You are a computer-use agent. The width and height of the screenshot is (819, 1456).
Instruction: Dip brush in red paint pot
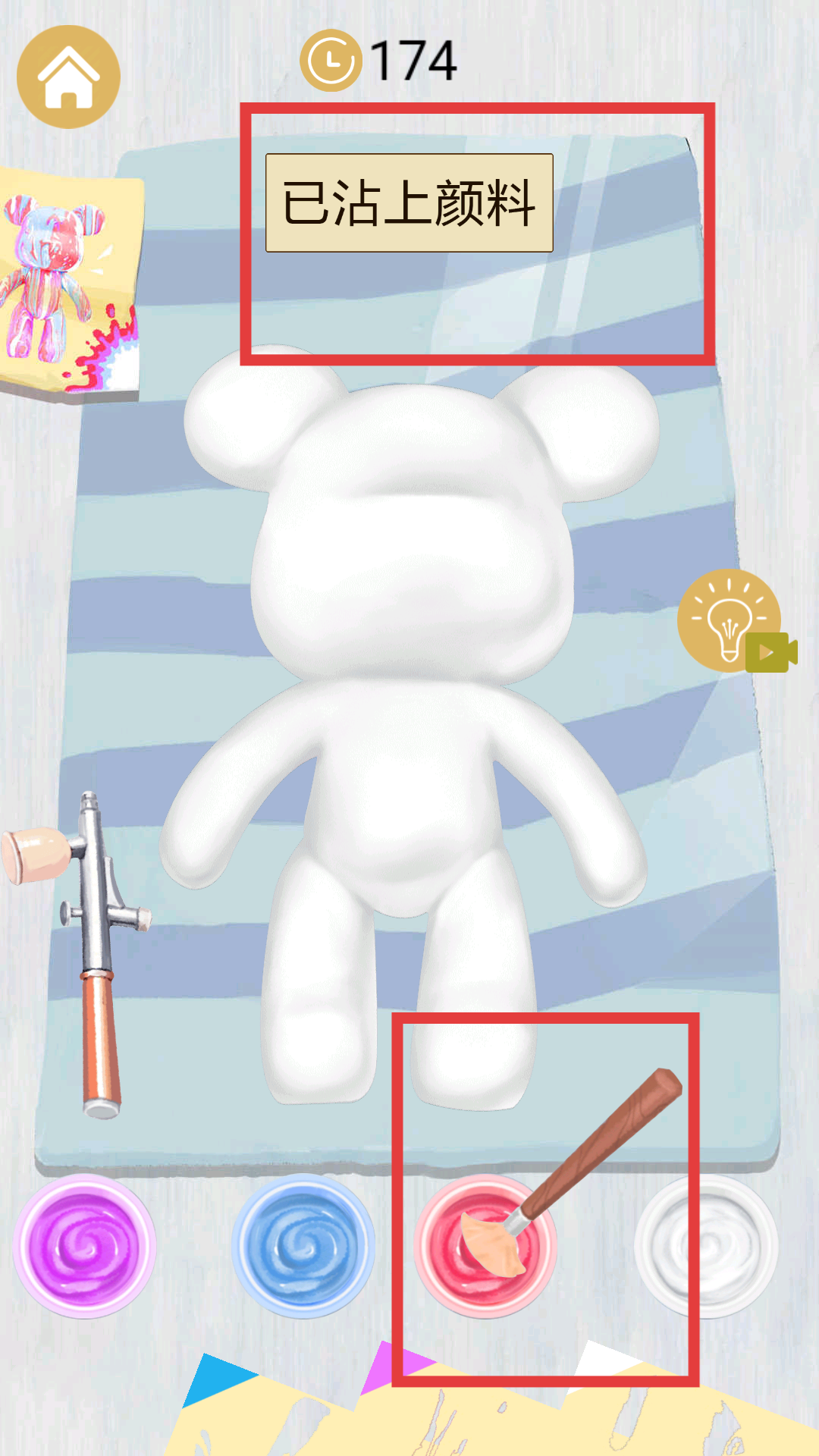(485, 1245)
